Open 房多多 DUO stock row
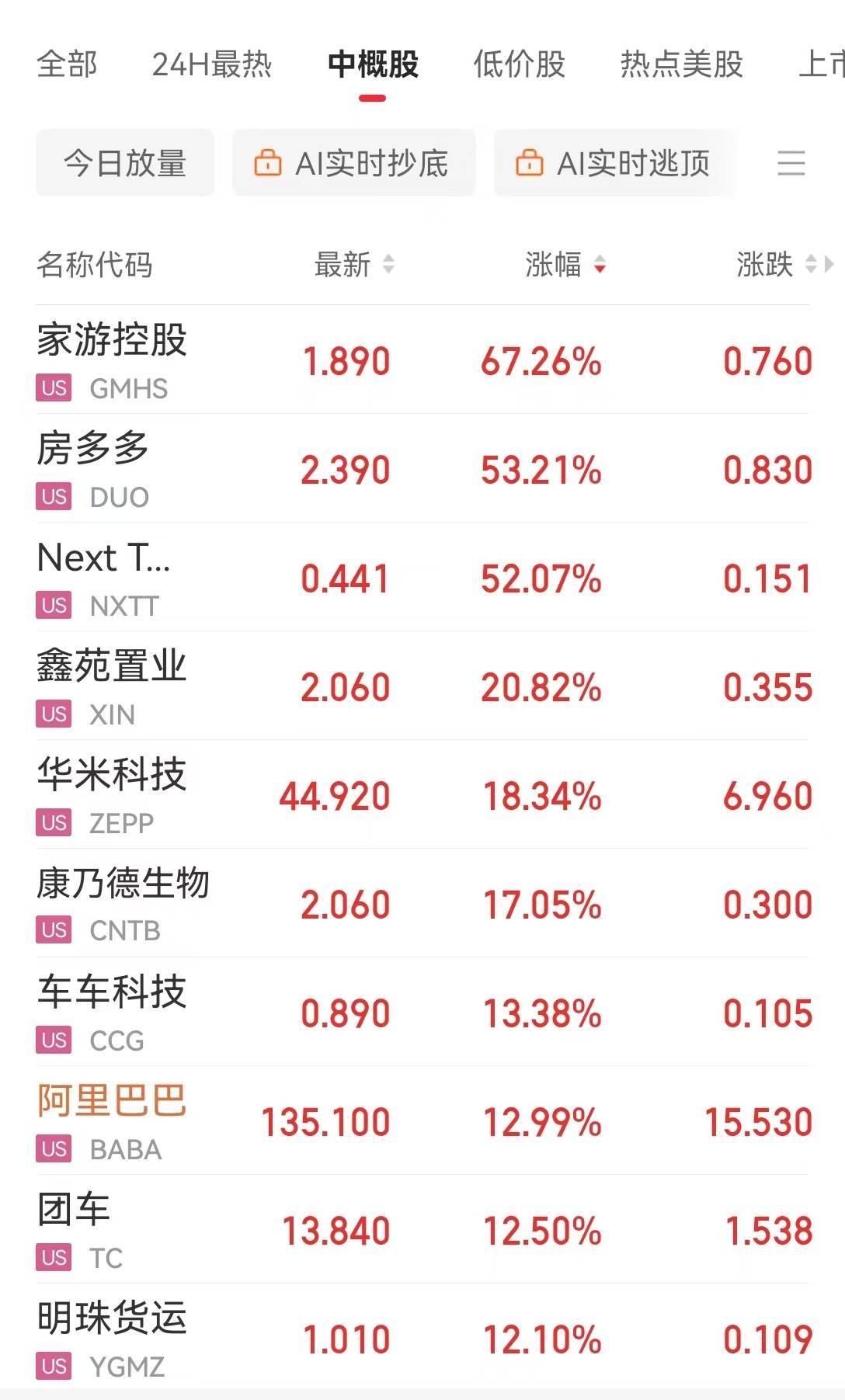845x1400 pixels. (422, 468)
